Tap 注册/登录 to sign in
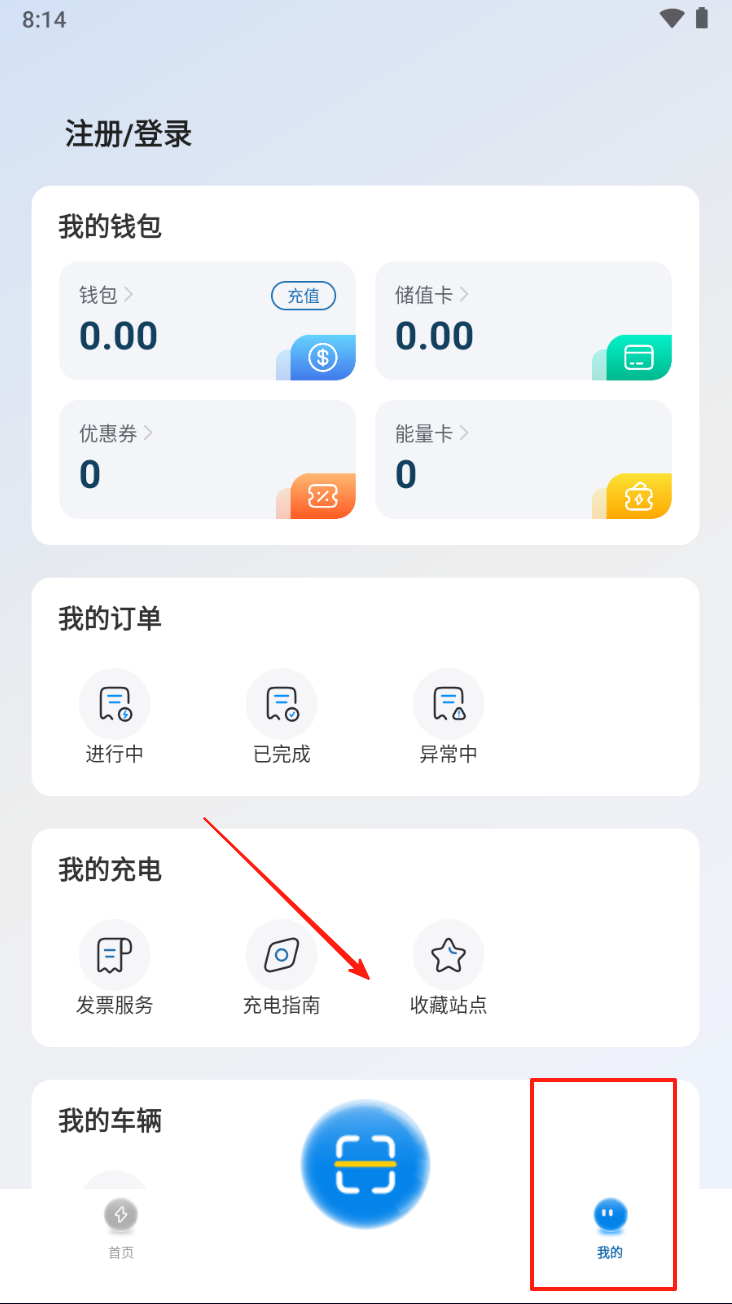732x1304 pixels. 129,134
